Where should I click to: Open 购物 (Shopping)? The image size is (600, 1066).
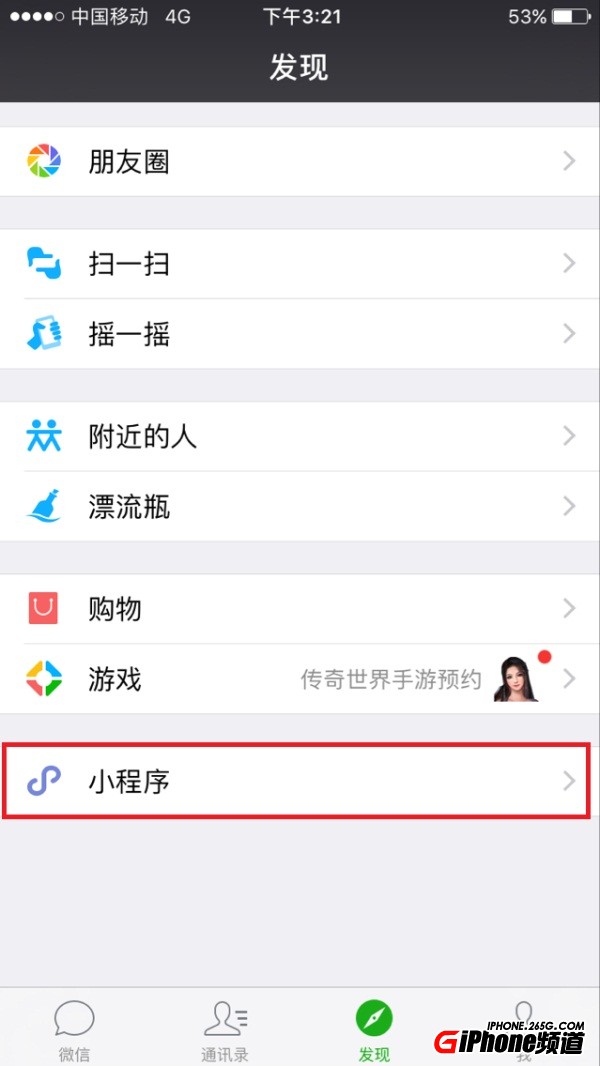[x=300, y=608]
